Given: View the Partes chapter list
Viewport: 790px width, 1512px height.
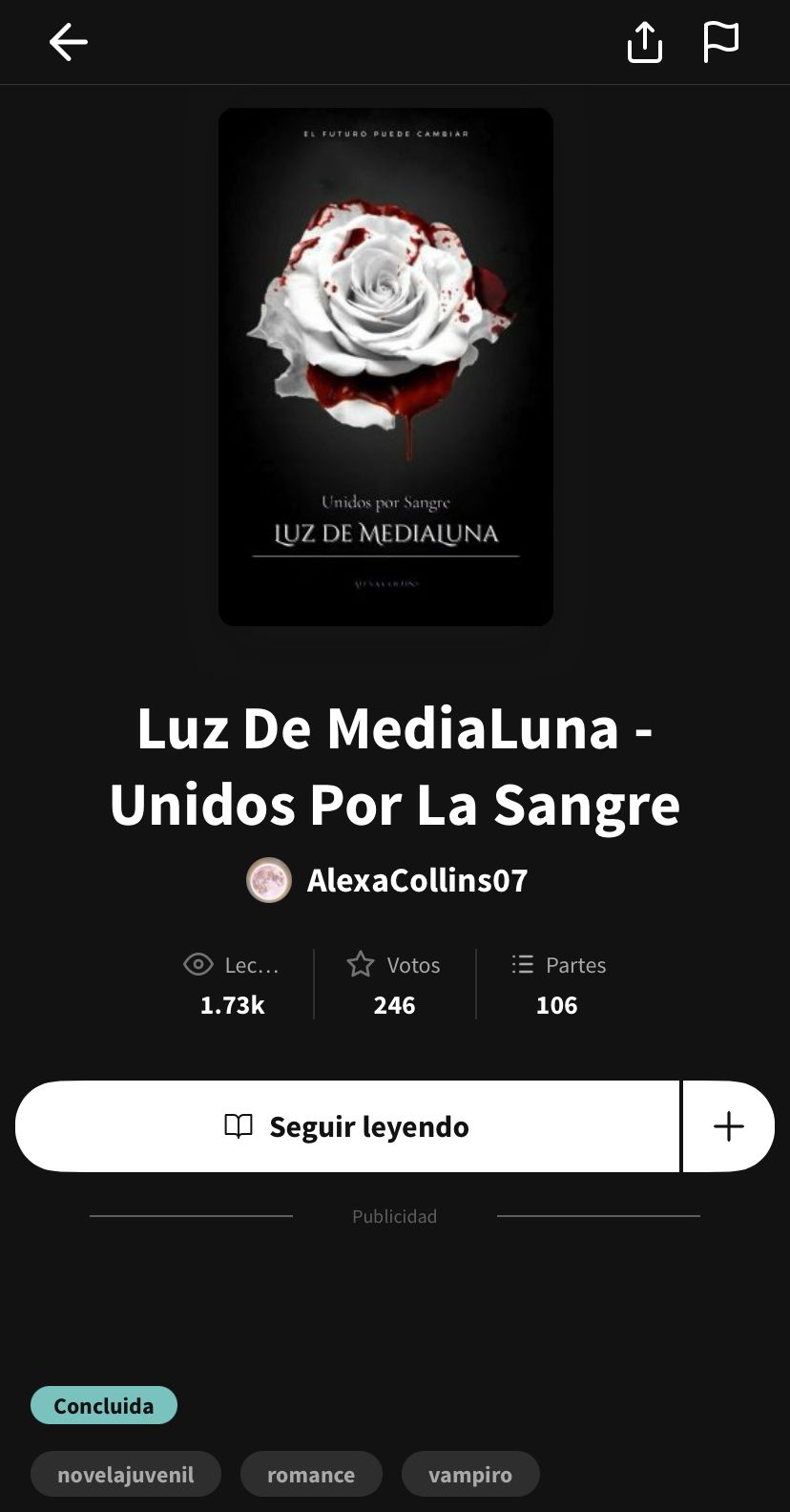Looking at the screenshot, I should coord(557,985).
